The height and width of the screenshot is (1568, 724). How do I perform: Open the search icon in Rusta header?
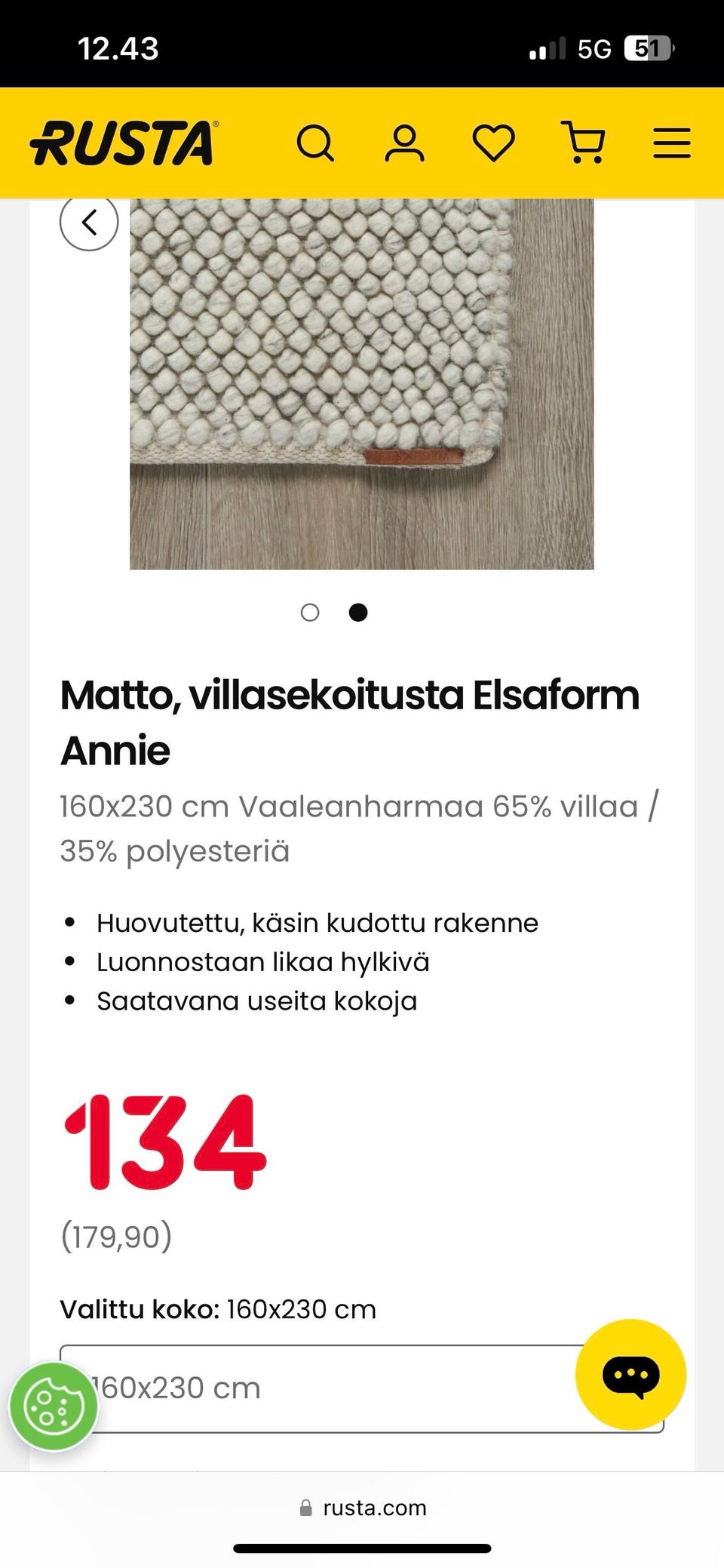pyautogui.click(x=315, y=143)
